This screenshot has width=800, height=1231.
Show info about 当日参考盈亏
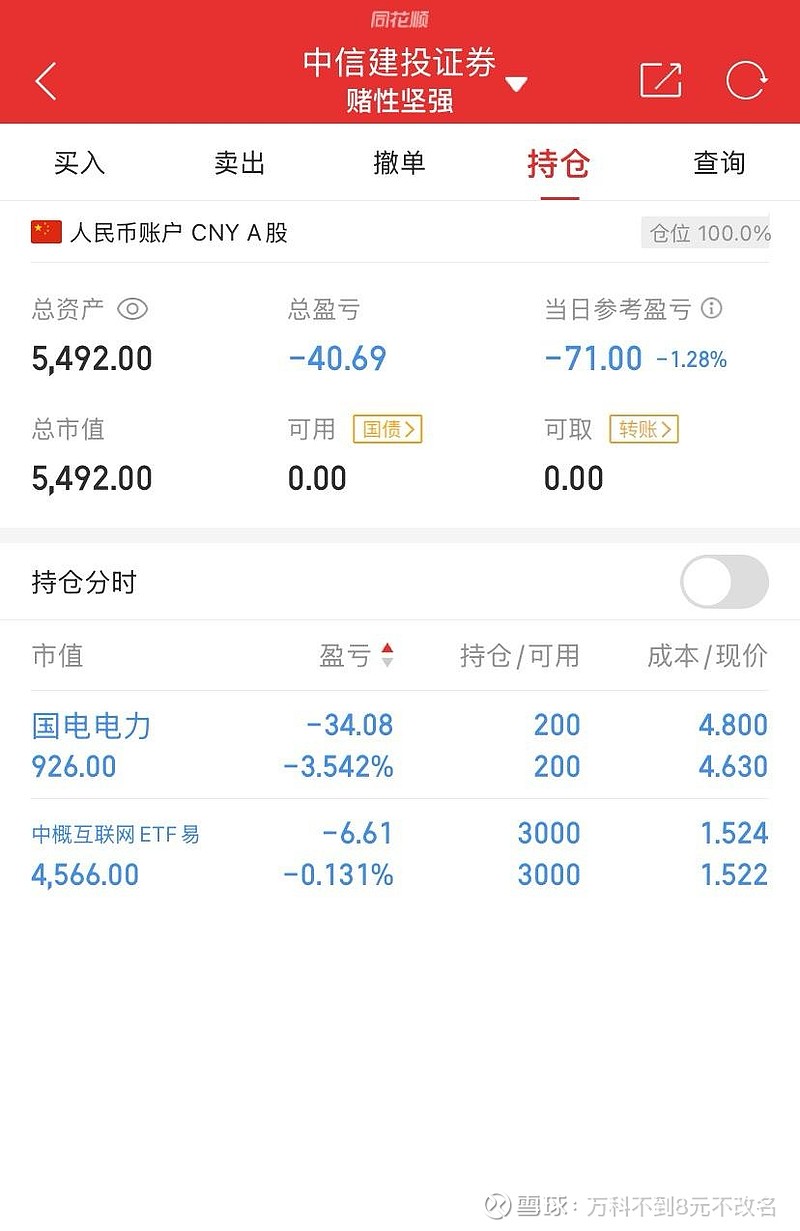click(x=712, y=308)
